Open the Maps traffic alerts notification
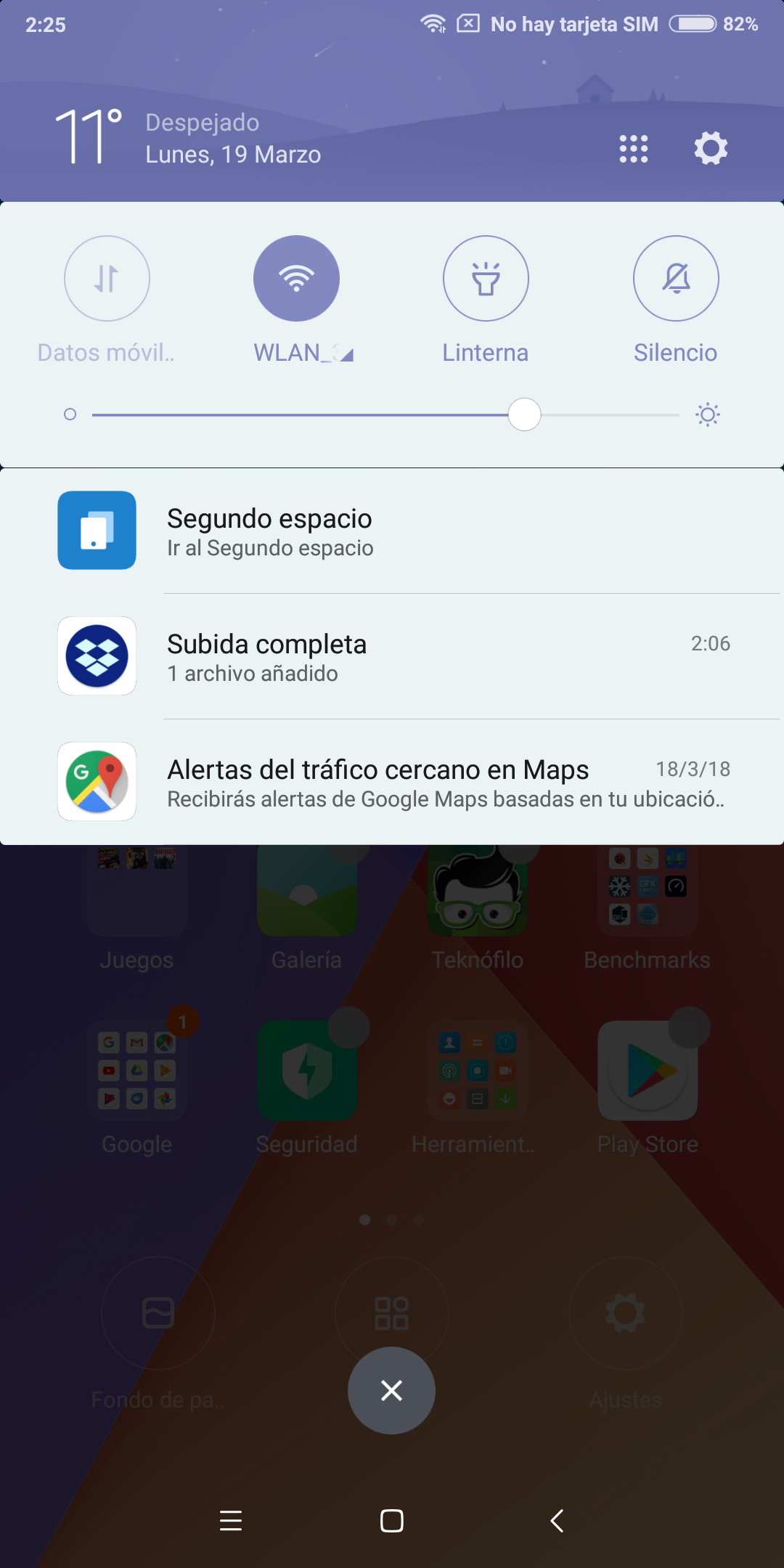784x1568 pixels. (x=392, y=782)
